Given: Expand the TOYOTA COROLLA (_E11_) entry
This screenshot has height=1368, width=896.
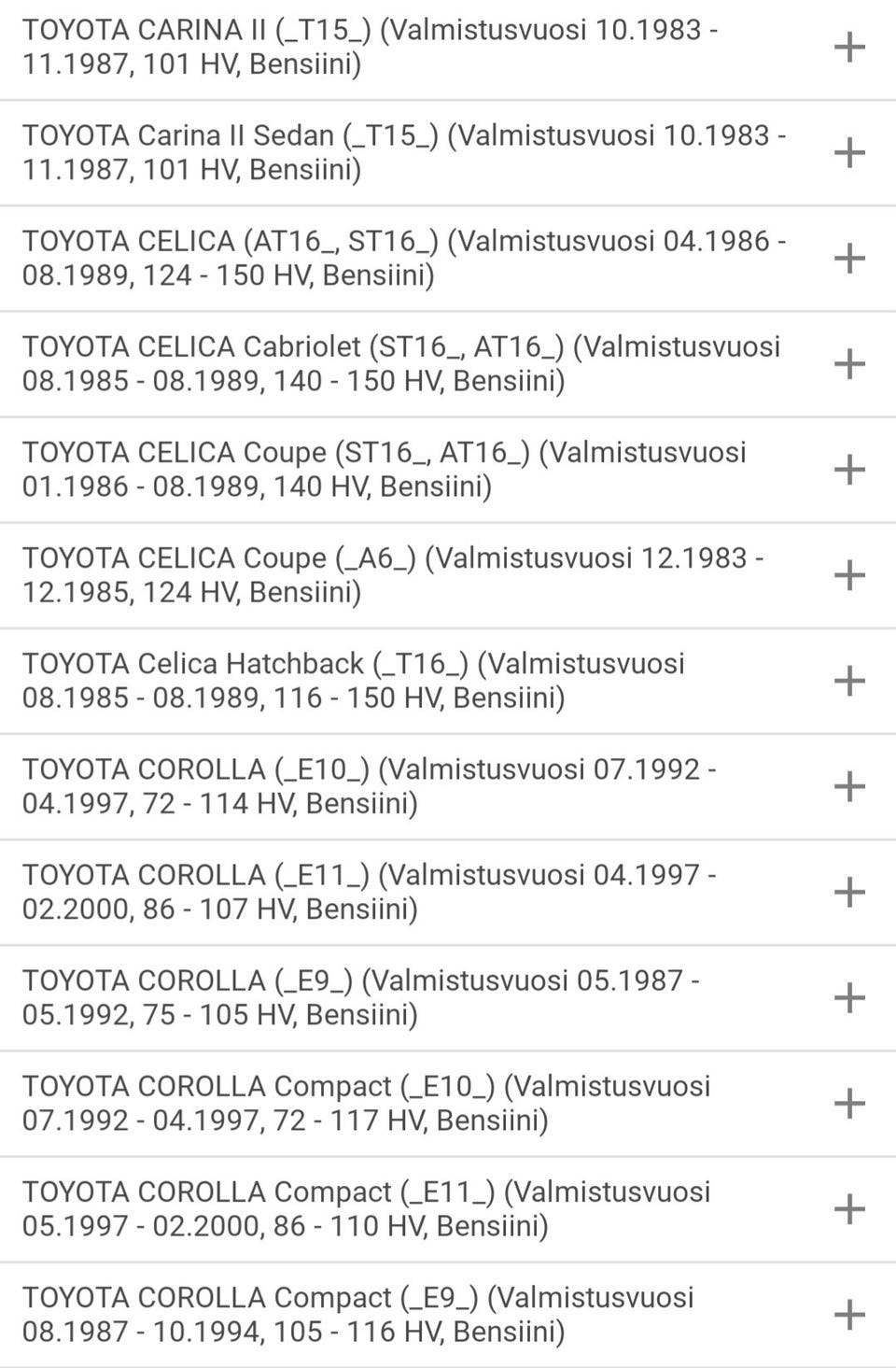Looking at the screenshot, I should (848, 892).
